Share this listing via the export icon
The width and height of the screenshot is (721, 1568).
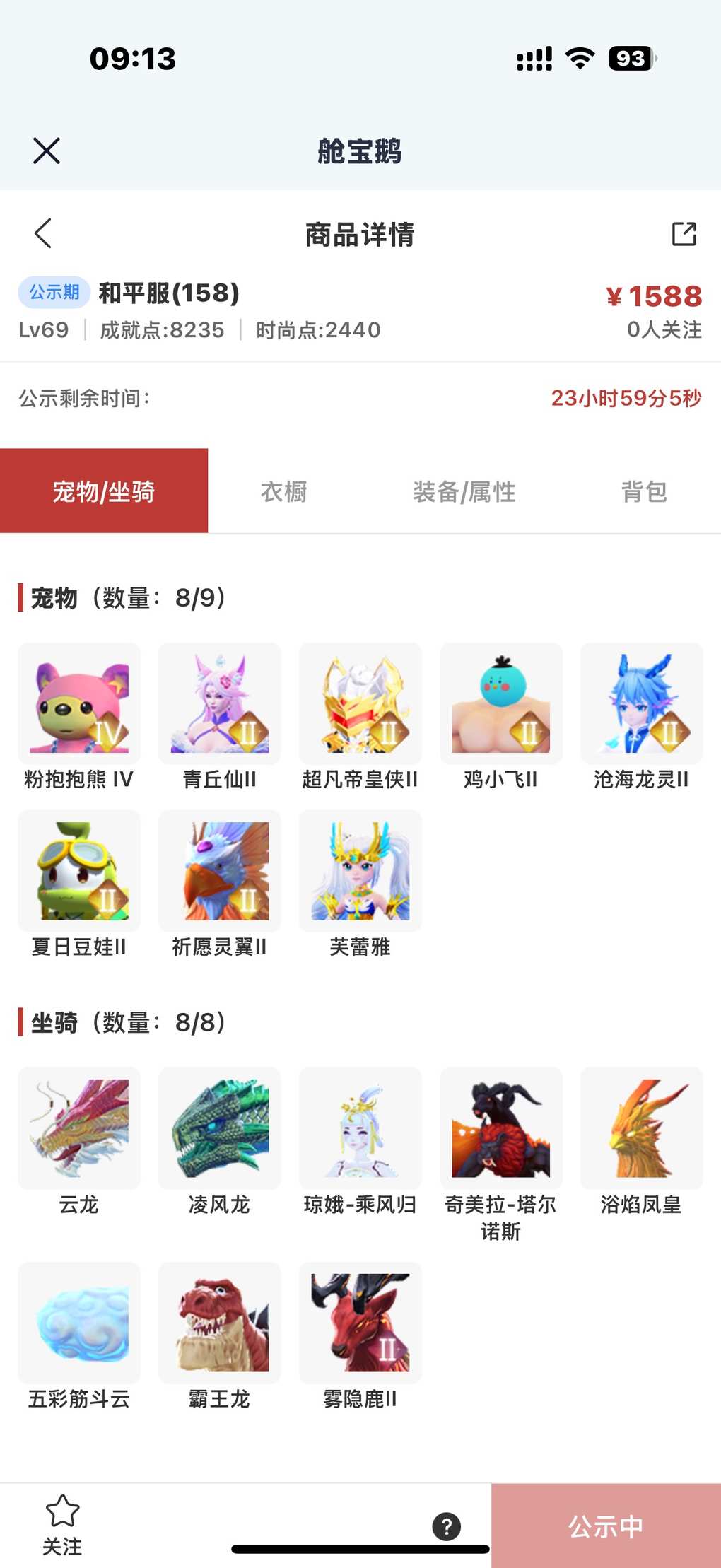coord(684,234)
